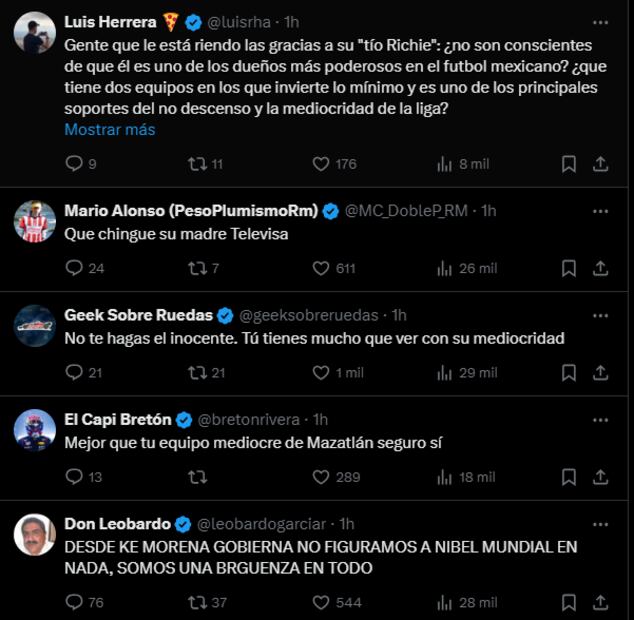Open El Capi Bretón's @bretonrivera profile
Image resolution: width=634 pixels, height=620 pixels.
[x=254, y=419]
